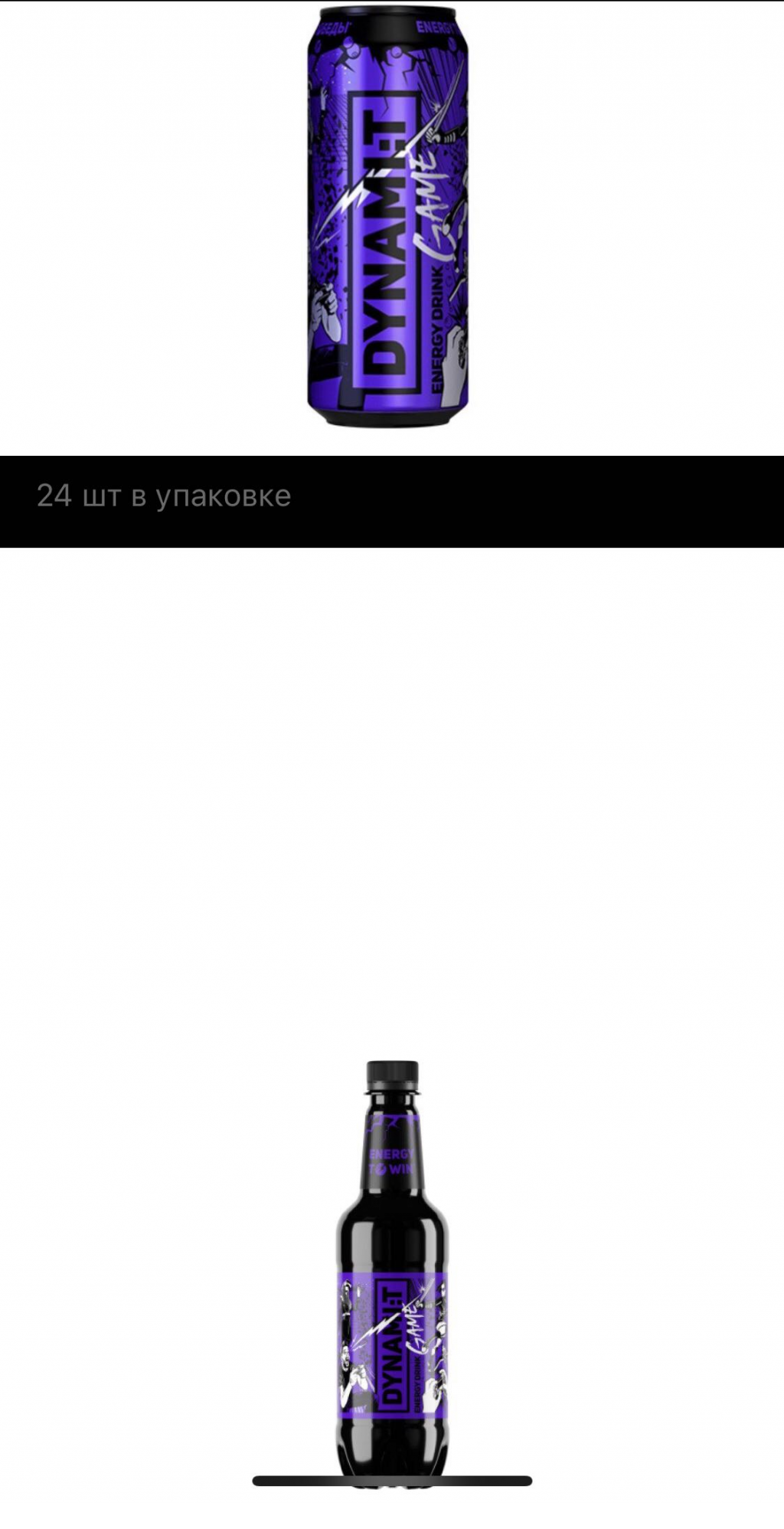The height and width of the screenshot is (1529, 784).
Task: Open the Dynamit Game can product image
Action: (389, 216)
